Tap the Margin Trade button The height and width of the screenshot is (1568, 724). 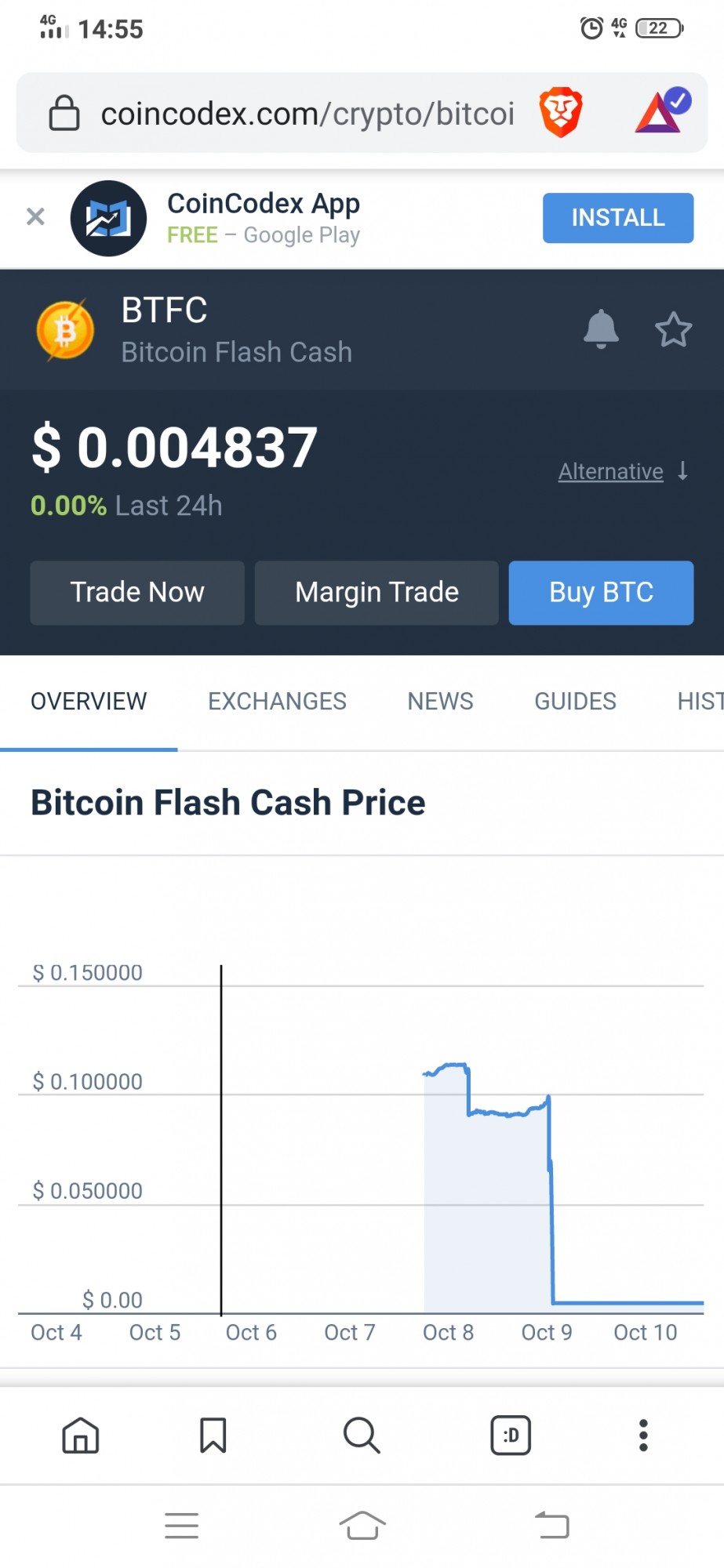coord(377,593)
